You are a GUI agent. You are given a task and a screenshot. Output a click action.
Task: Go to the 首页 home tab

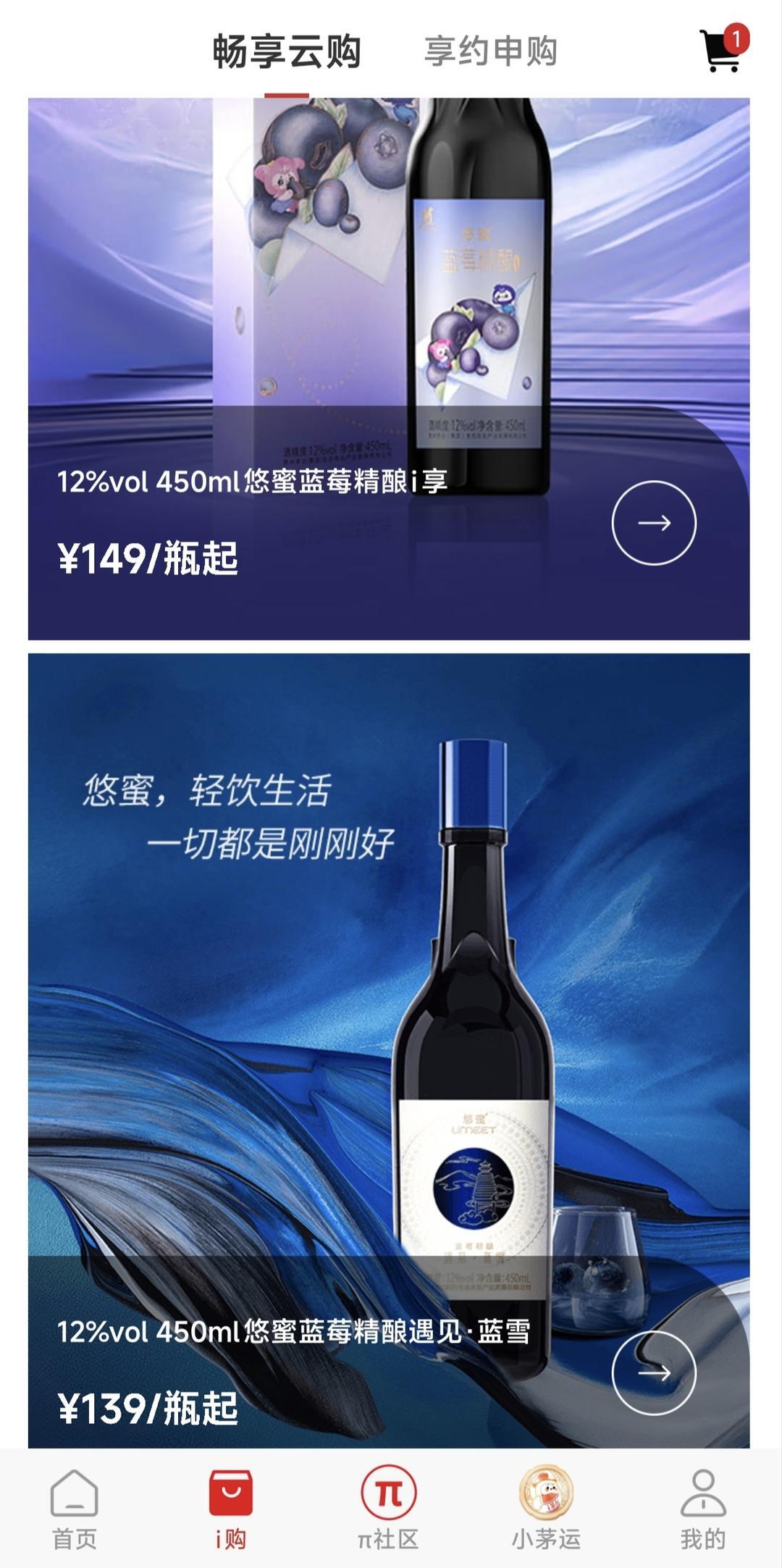click(x=74, y=1509)
